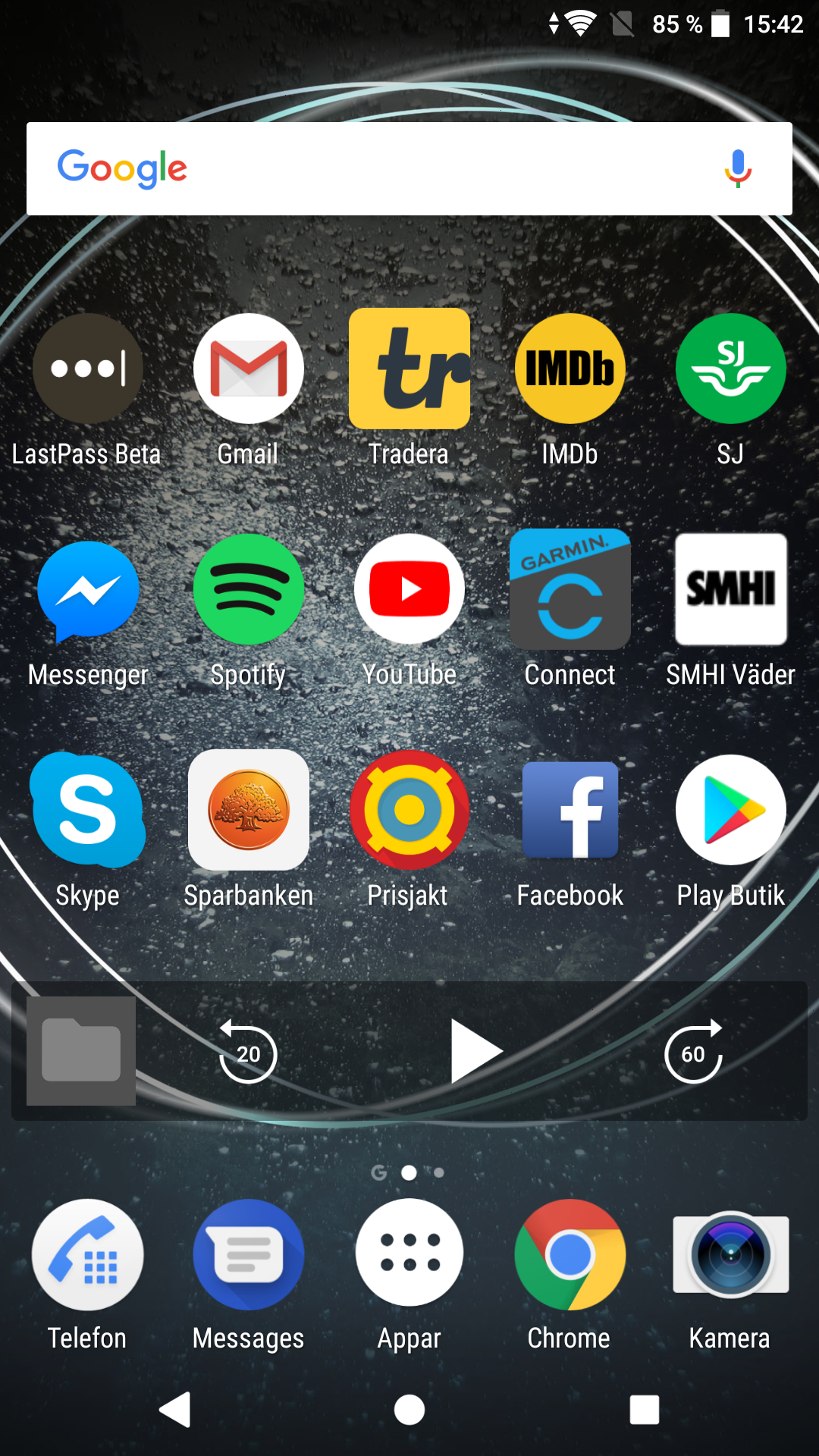Skip forward 60 seconds in the widget
Viewport: 819px width, 1456px height.
[x=693, y=1052]
